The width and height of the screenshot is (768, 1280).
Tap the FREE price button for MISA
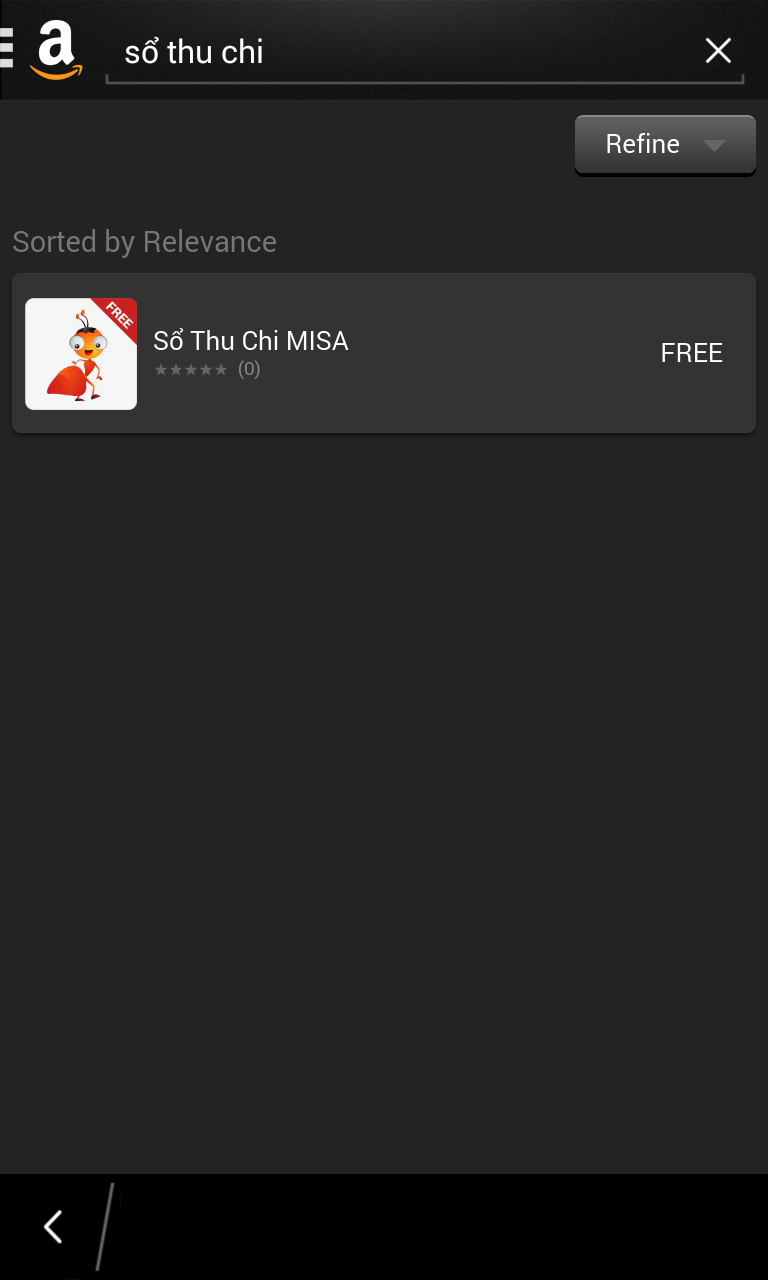pyautogui.click(x=691, y=353)
